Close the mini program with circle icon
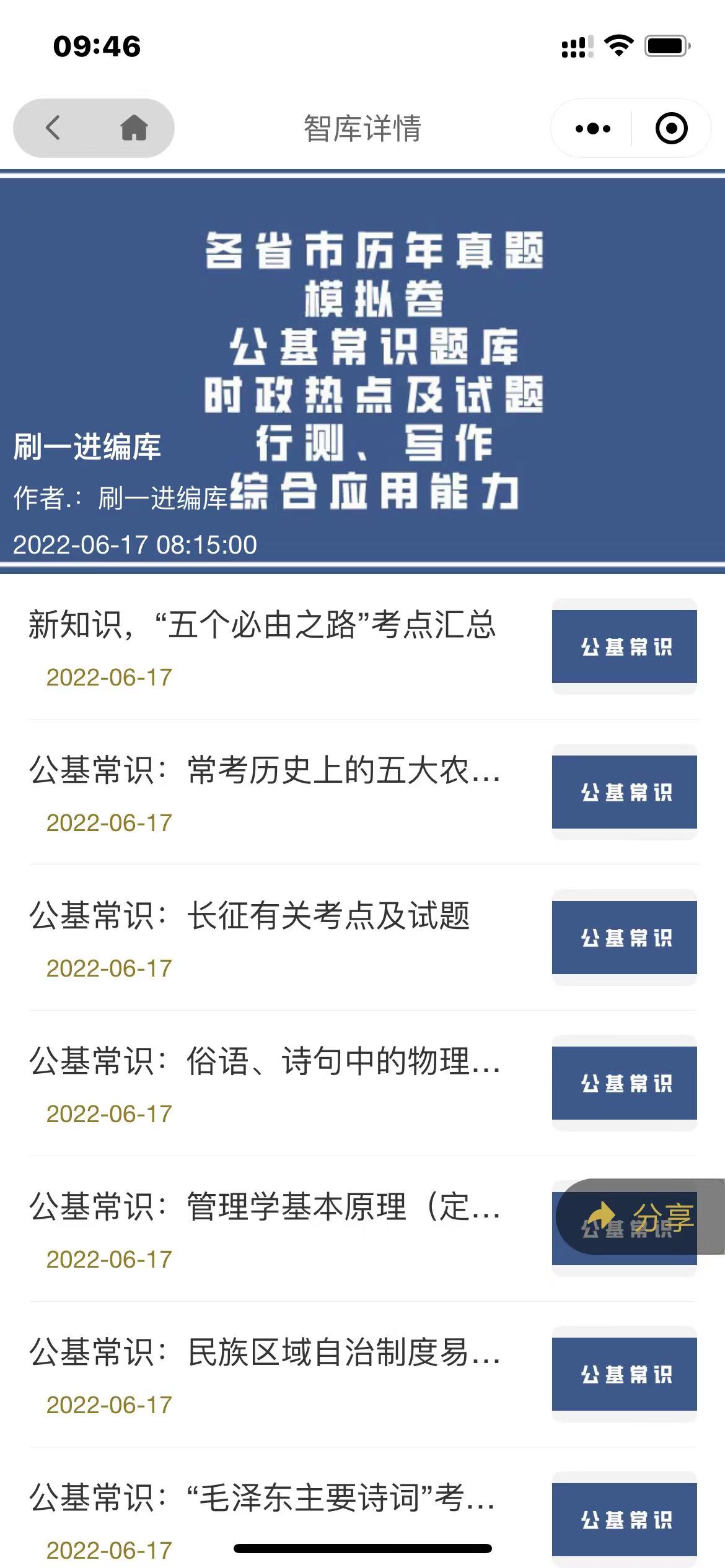The height and width of the screenshot is (1568, 725). 671,129
